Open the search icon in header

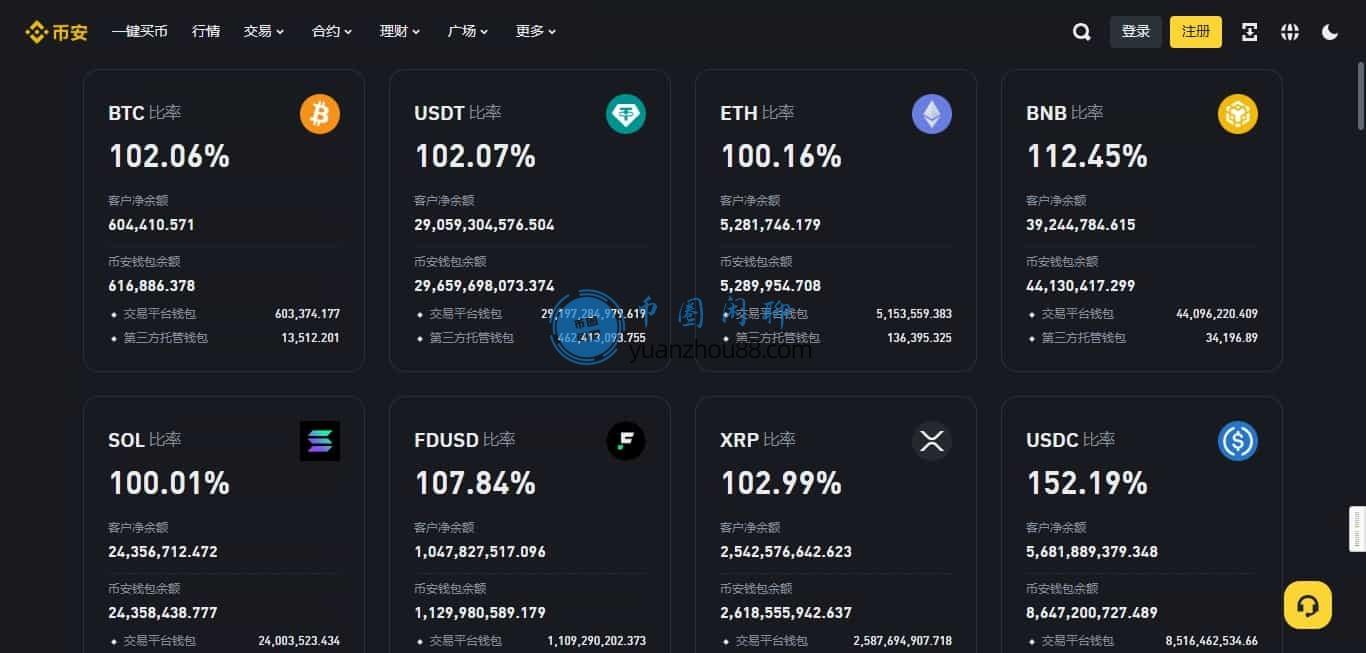click(x=1081, y=32)
